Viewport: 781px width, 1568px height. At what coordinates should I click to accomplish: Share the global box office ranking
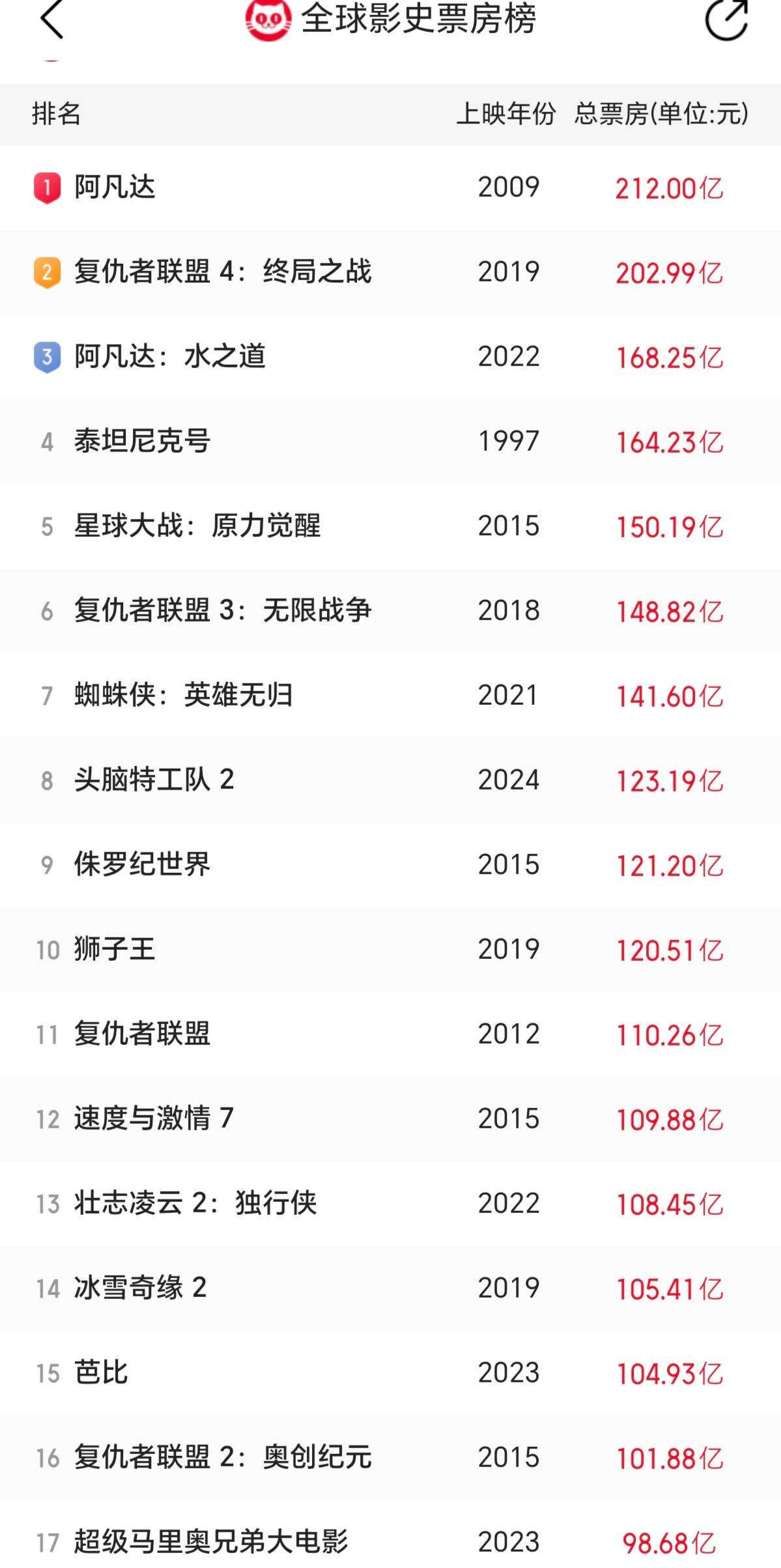726,20
